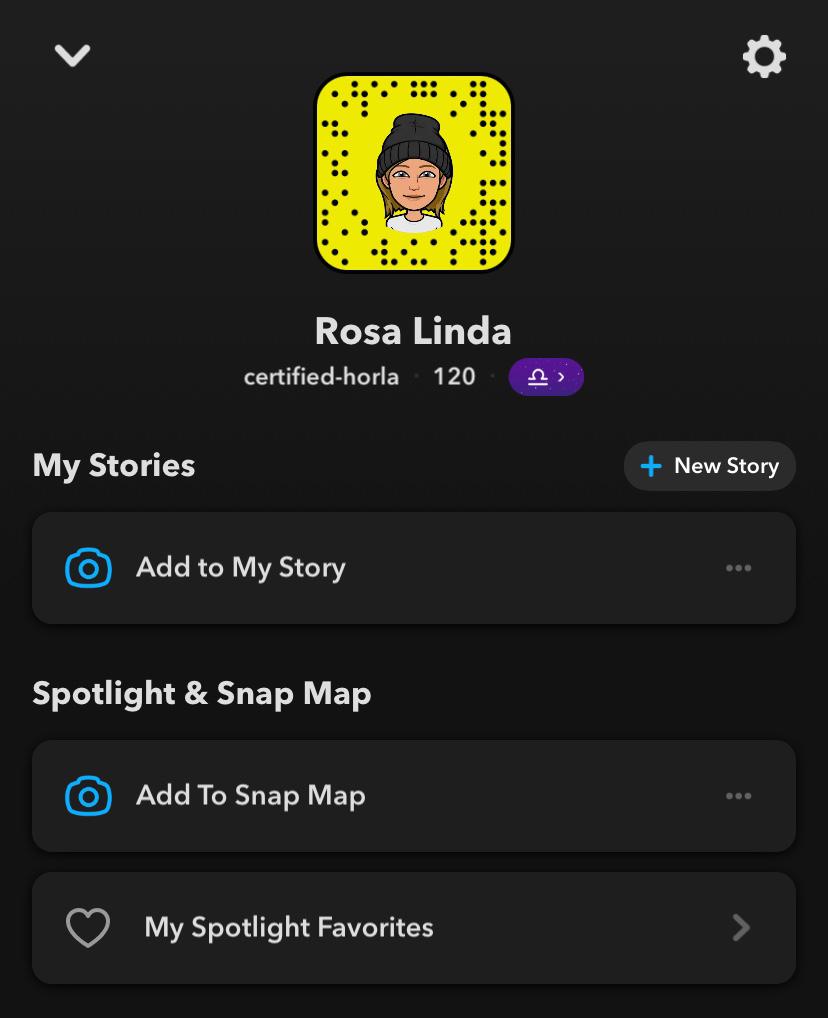Open the Snapcode with Bitmoji avatar
The image size is (828, 1018).
414,173
